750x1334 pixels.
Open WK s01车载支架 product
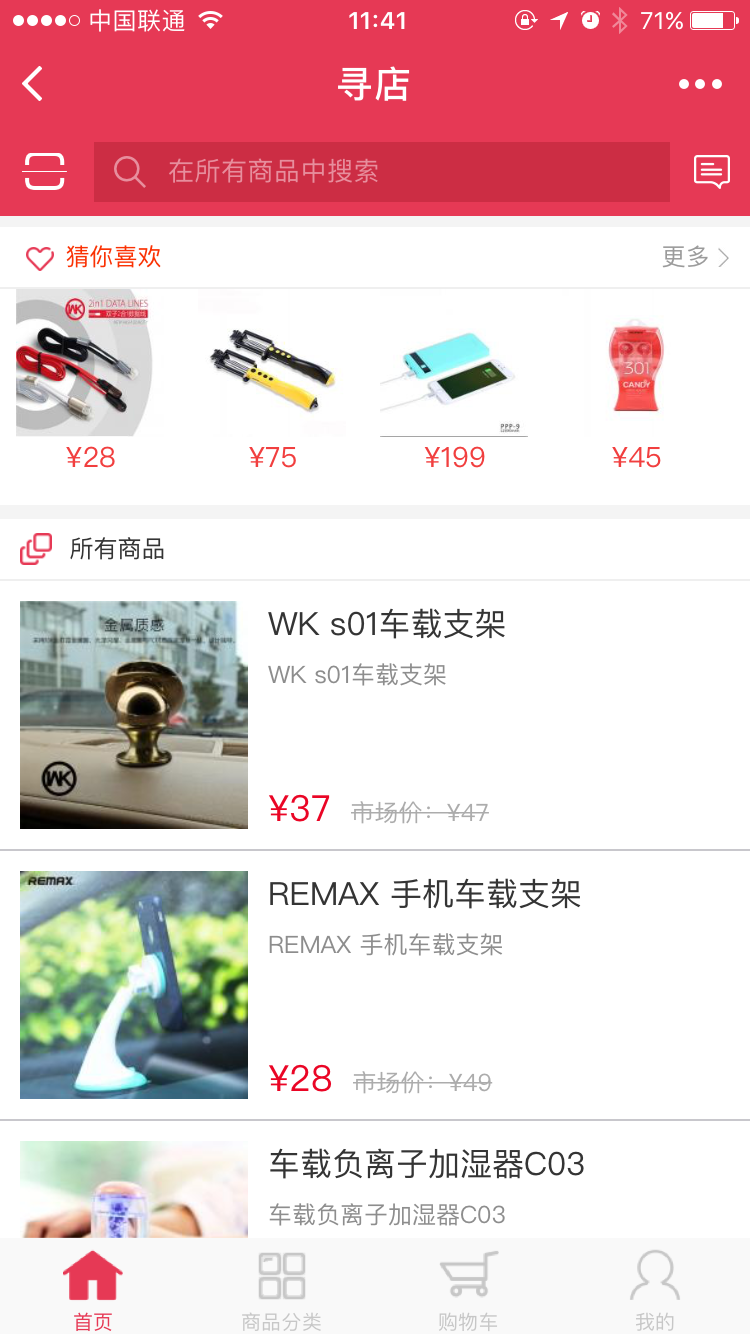click(x=375, y=715)
